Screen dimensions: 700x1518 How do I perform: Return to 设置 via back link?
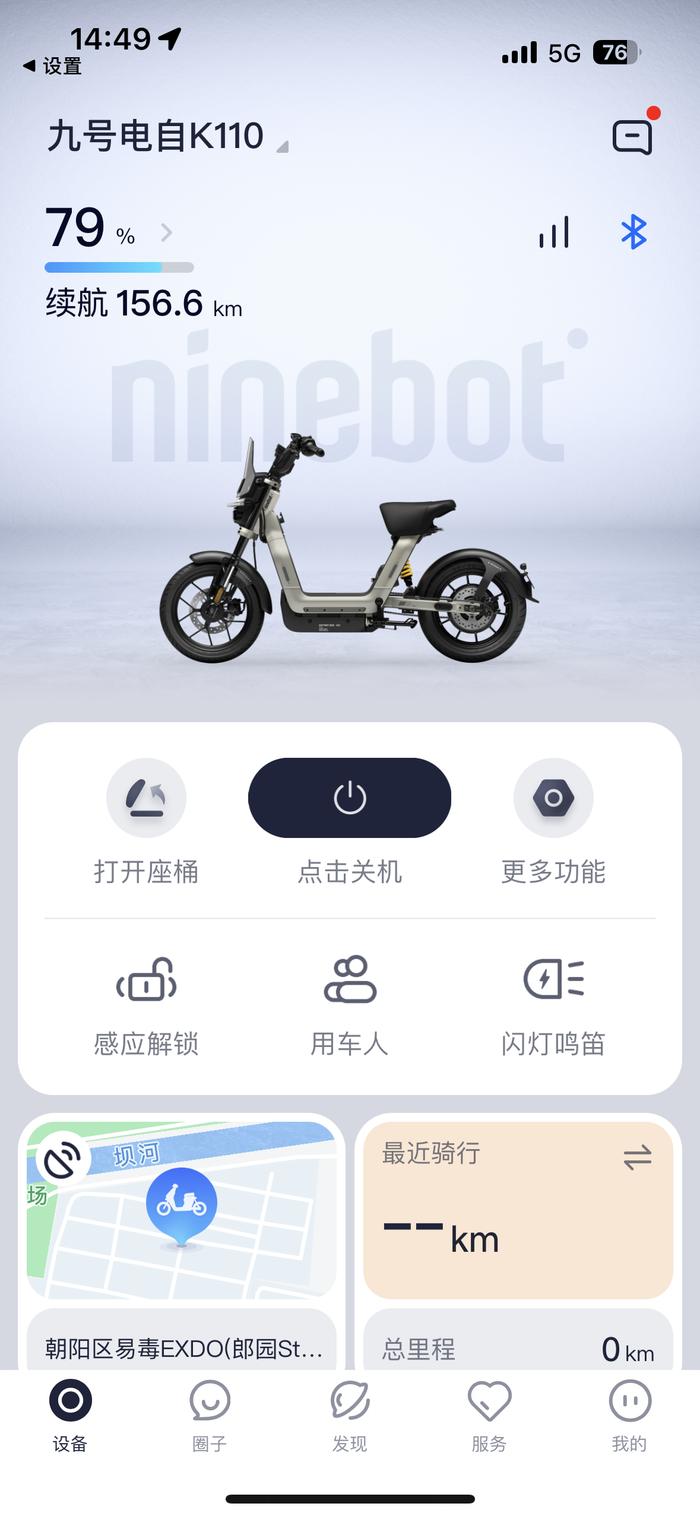[53, 67]
